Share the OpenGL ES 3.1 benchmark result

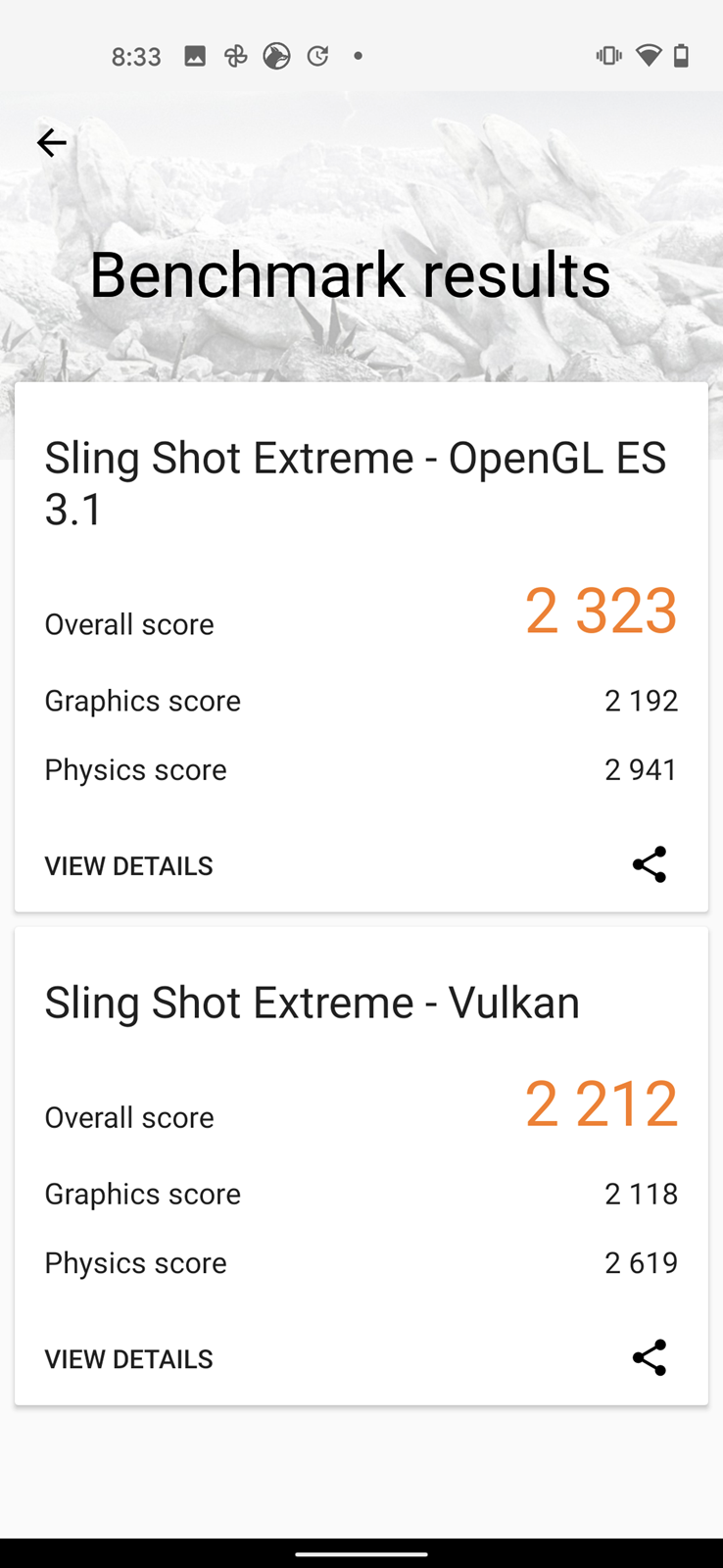[649, 864]
